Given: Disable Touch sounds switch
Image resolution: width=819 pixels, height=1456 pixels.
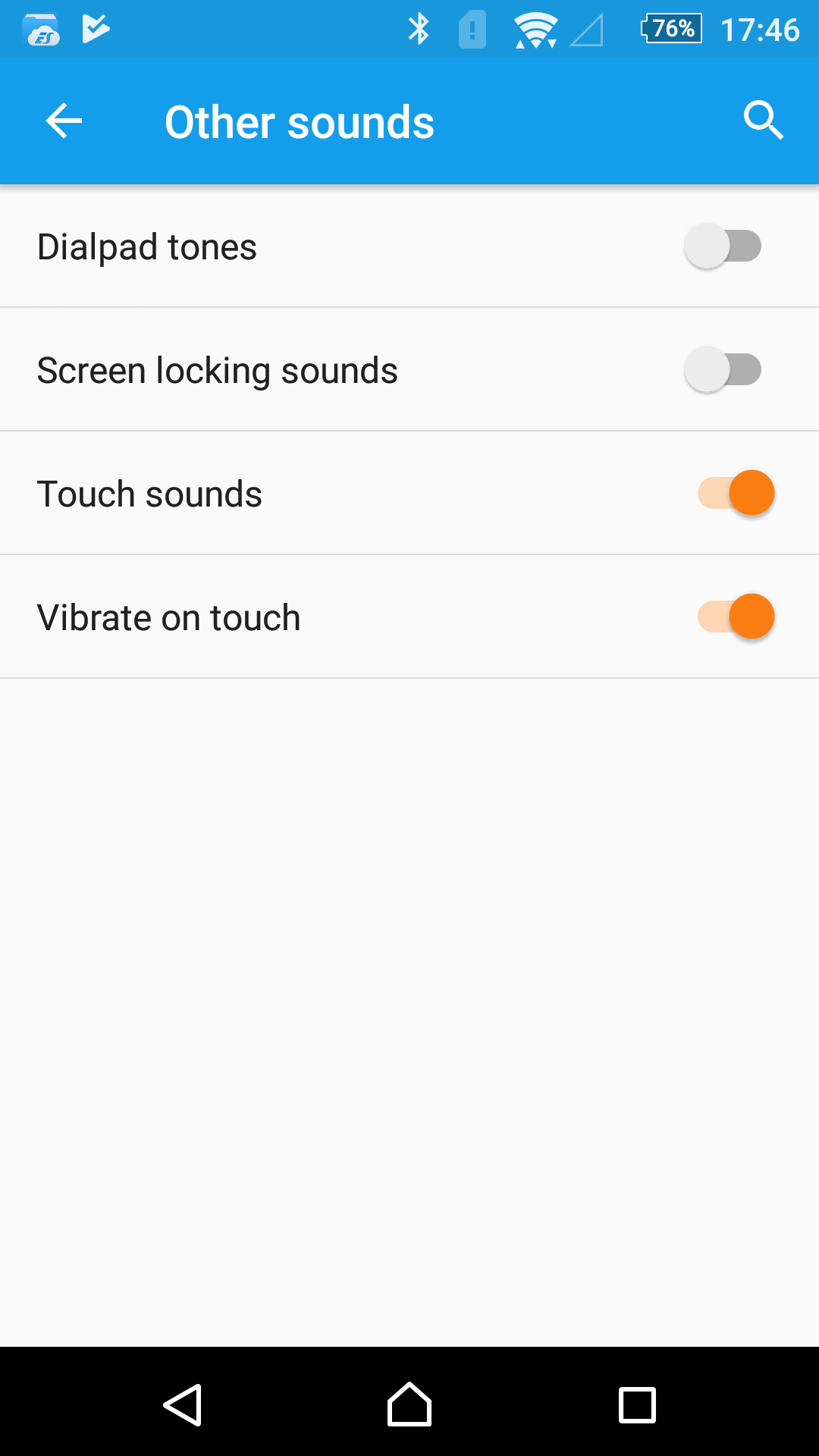Looking at the screenshot, I should pyautogui.click(x=736, y=493).
